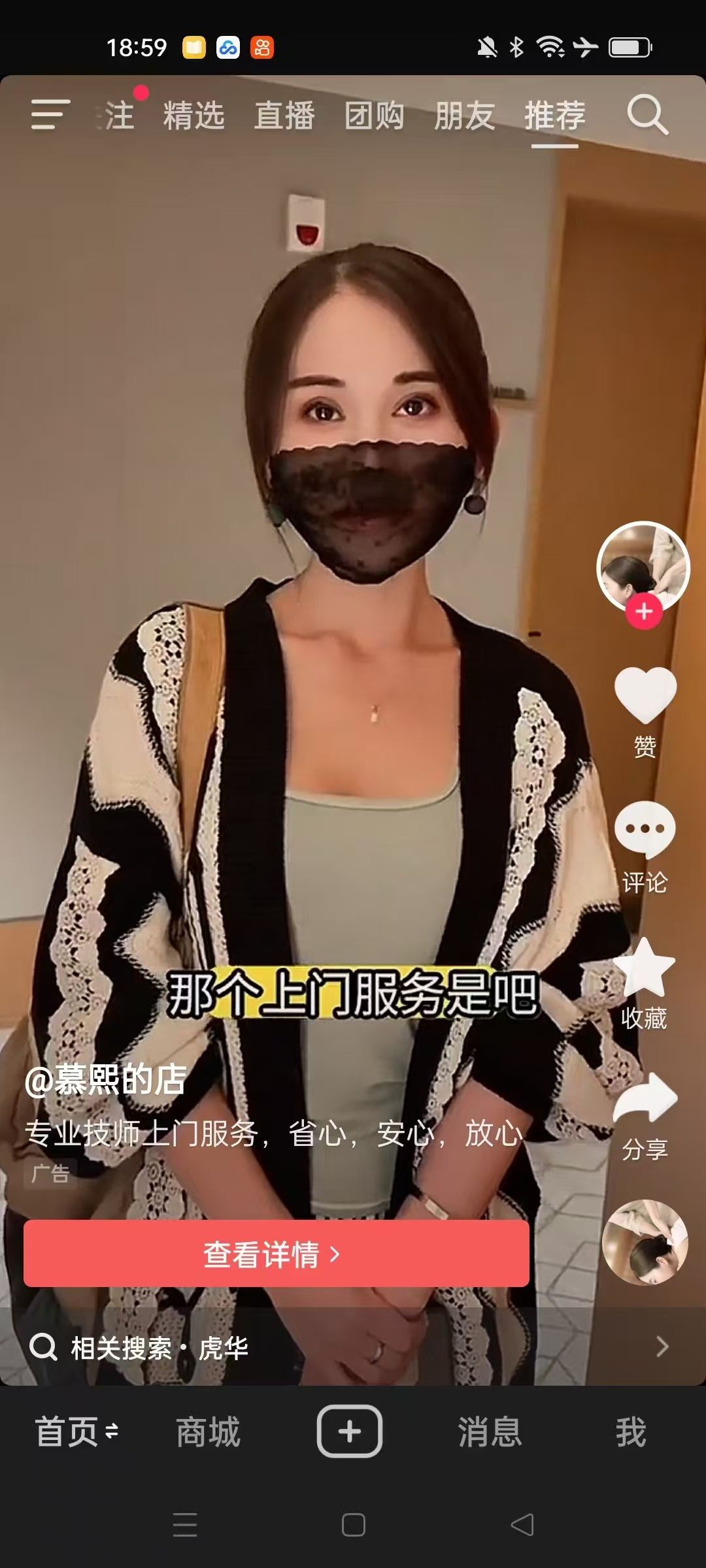The image size is (706, 1568).
Task: Open the 消息 tab
Action: (x=490, y=1431)
